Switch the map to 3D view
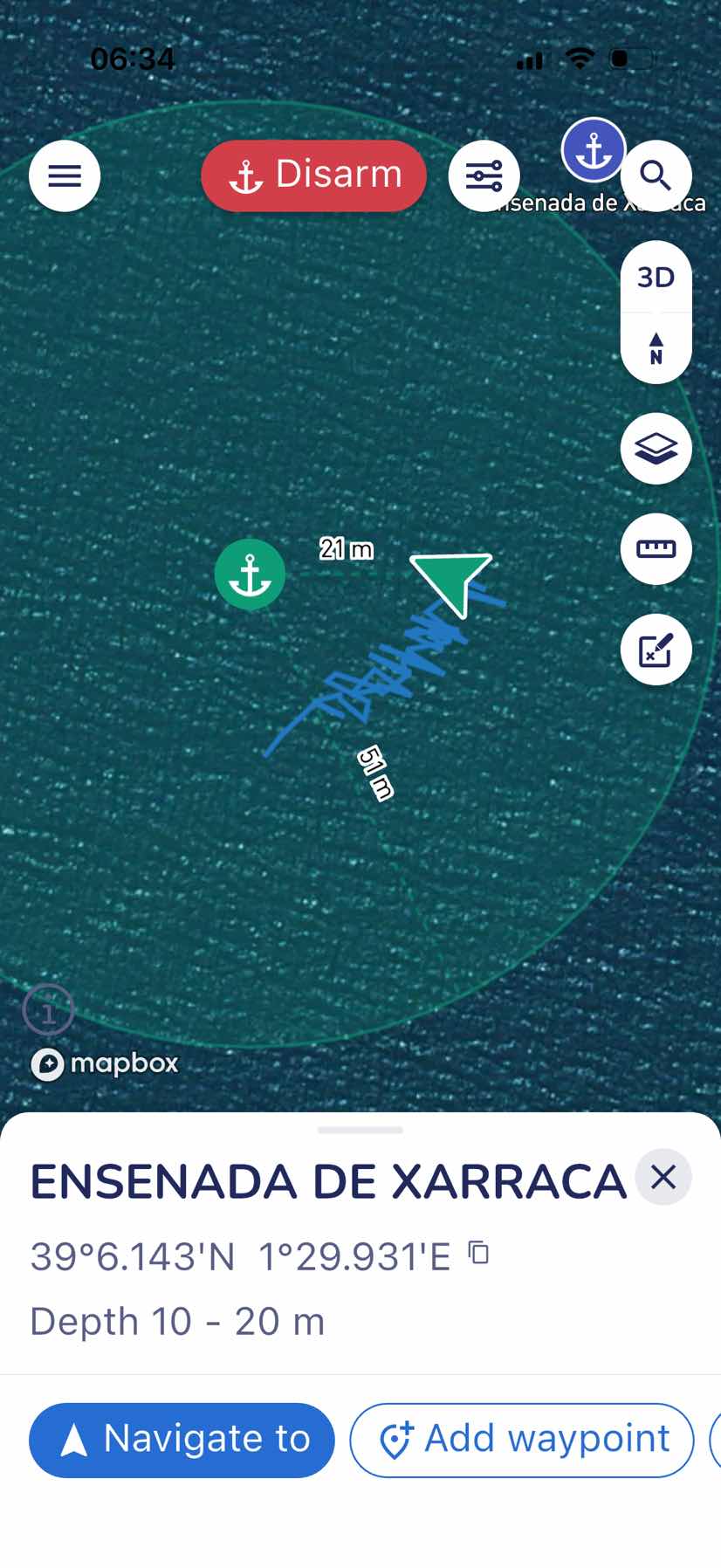 pos(656,278)
